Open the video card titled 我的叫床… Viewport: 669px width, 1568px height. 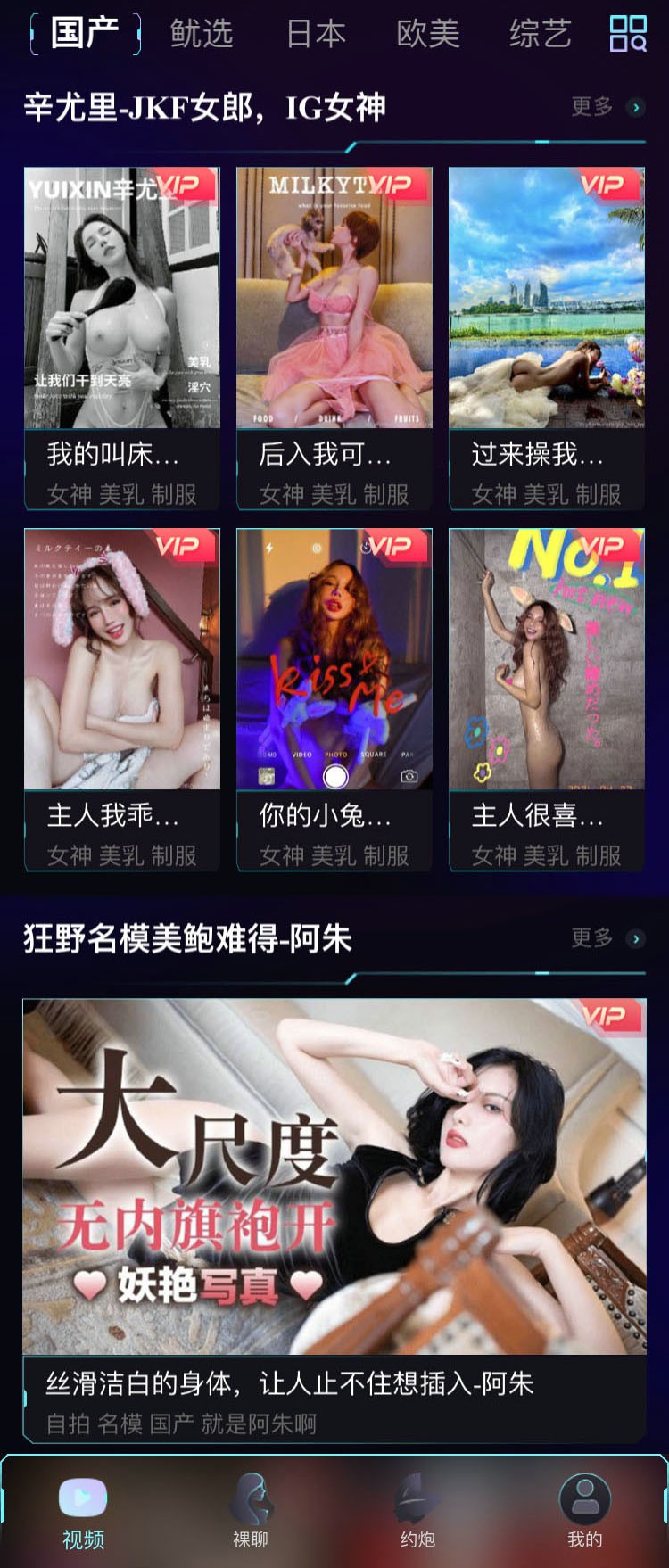tap(122, 337)
